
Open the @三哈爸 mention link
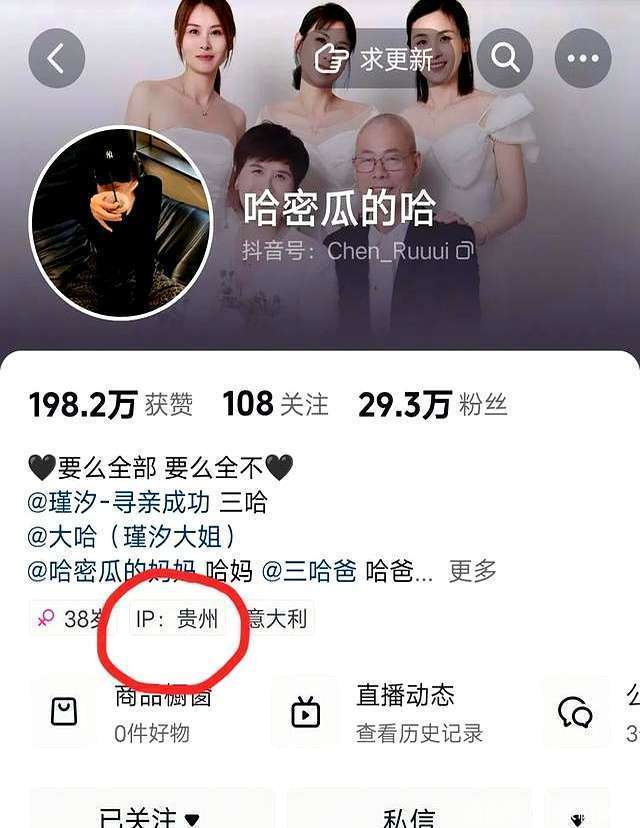click(x=308, y=571)
